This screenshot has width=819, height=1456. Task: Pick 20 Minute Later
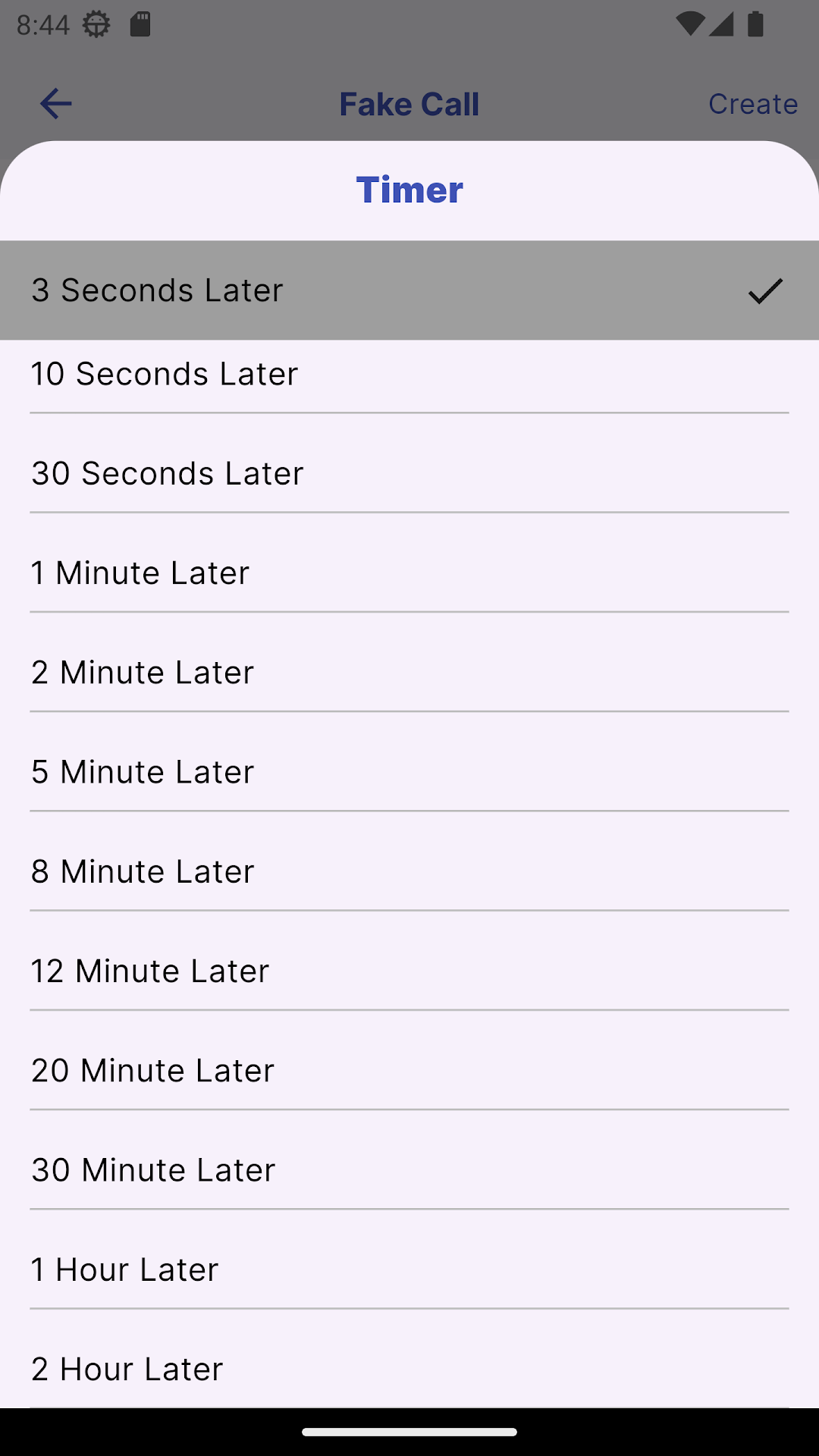409,1059
